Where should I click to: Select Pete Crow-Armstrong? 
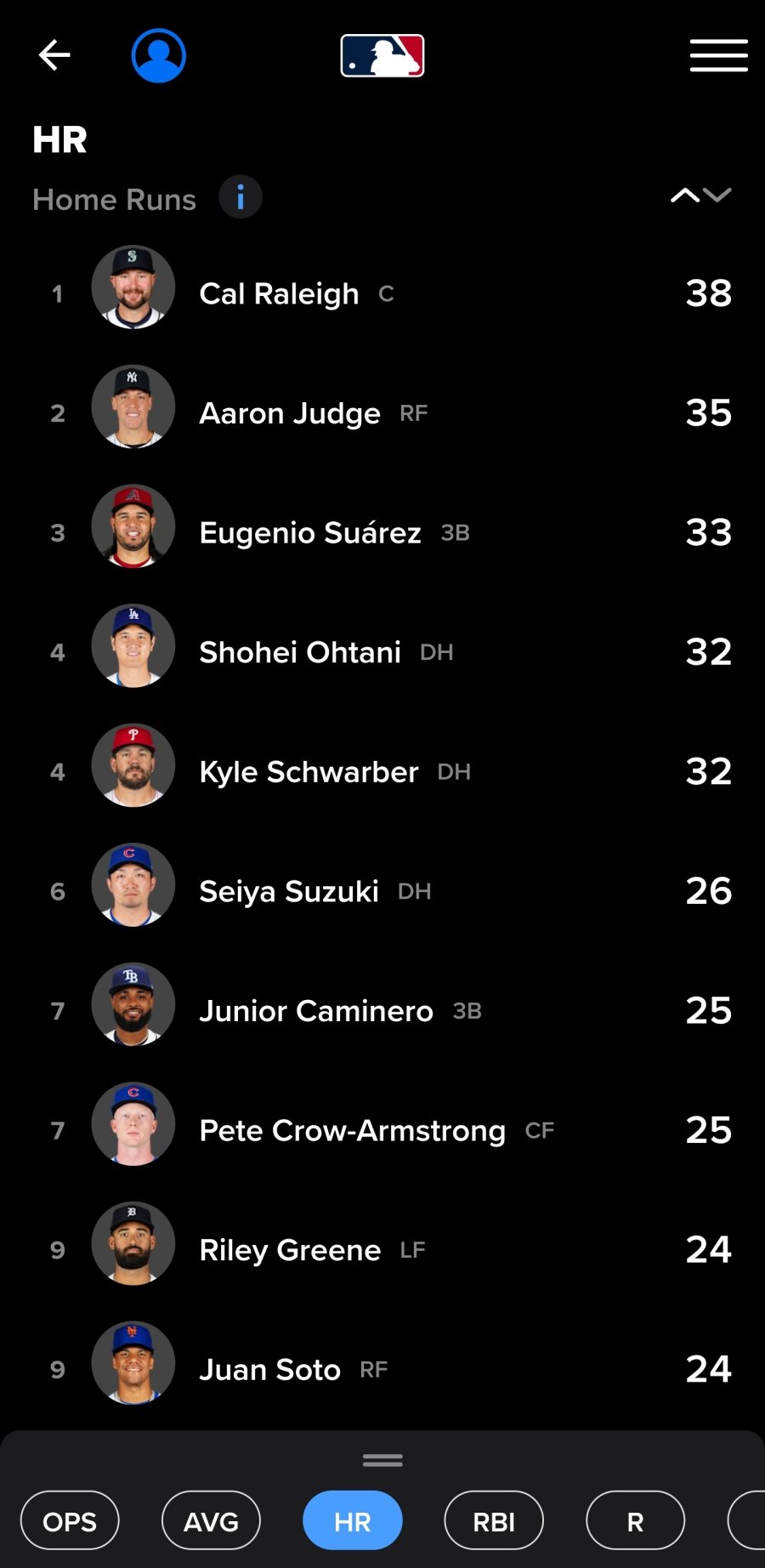pyautogui.click(x=352, y=1131)
